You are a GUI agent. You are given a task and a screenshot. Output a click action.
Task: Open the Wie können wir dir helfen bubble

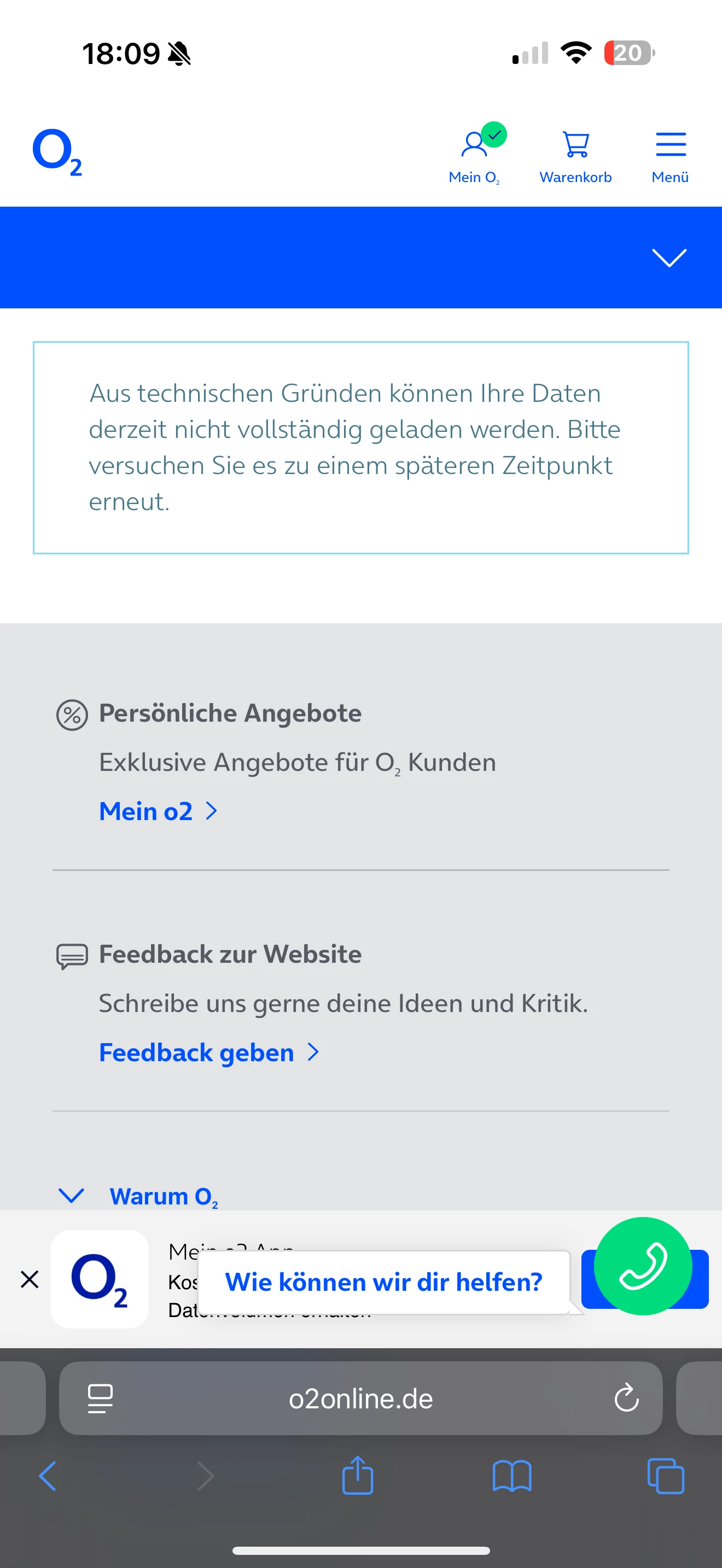[383, 1282]
